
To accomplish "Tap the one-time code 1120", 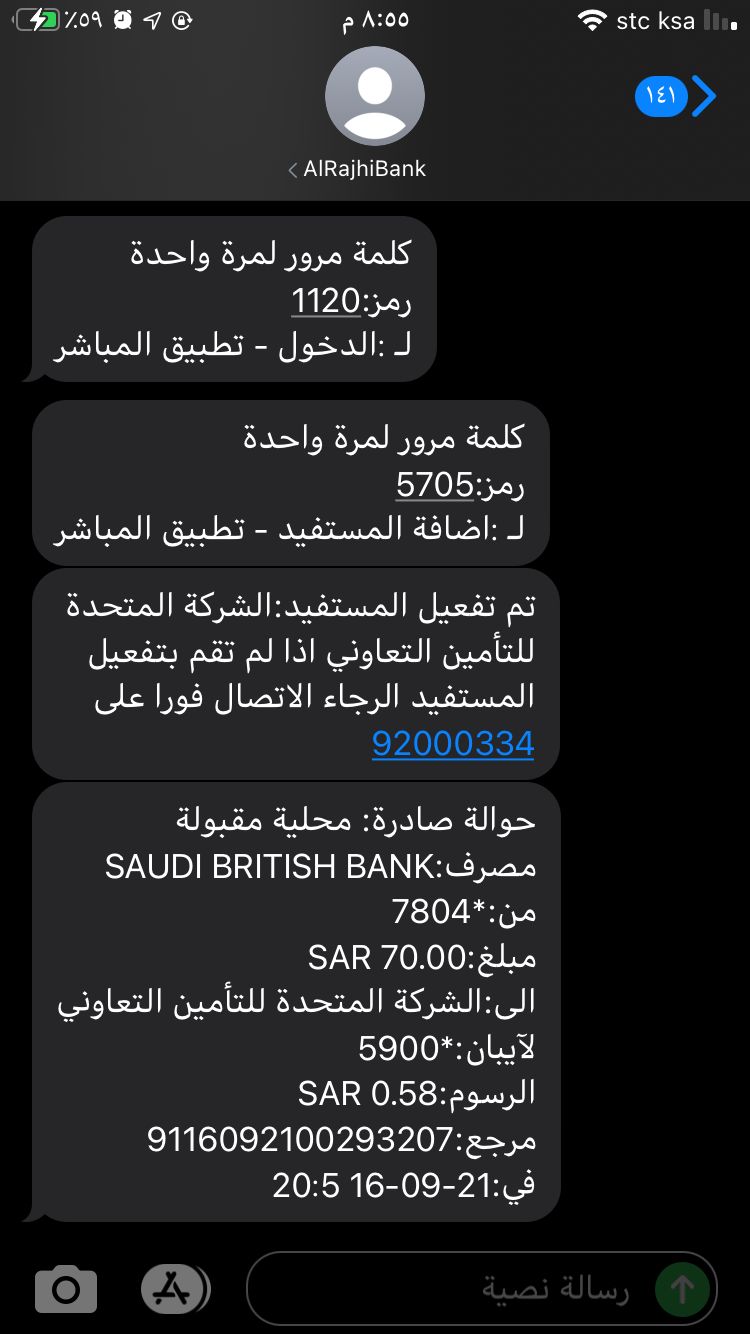I will (x=325, y=300).
